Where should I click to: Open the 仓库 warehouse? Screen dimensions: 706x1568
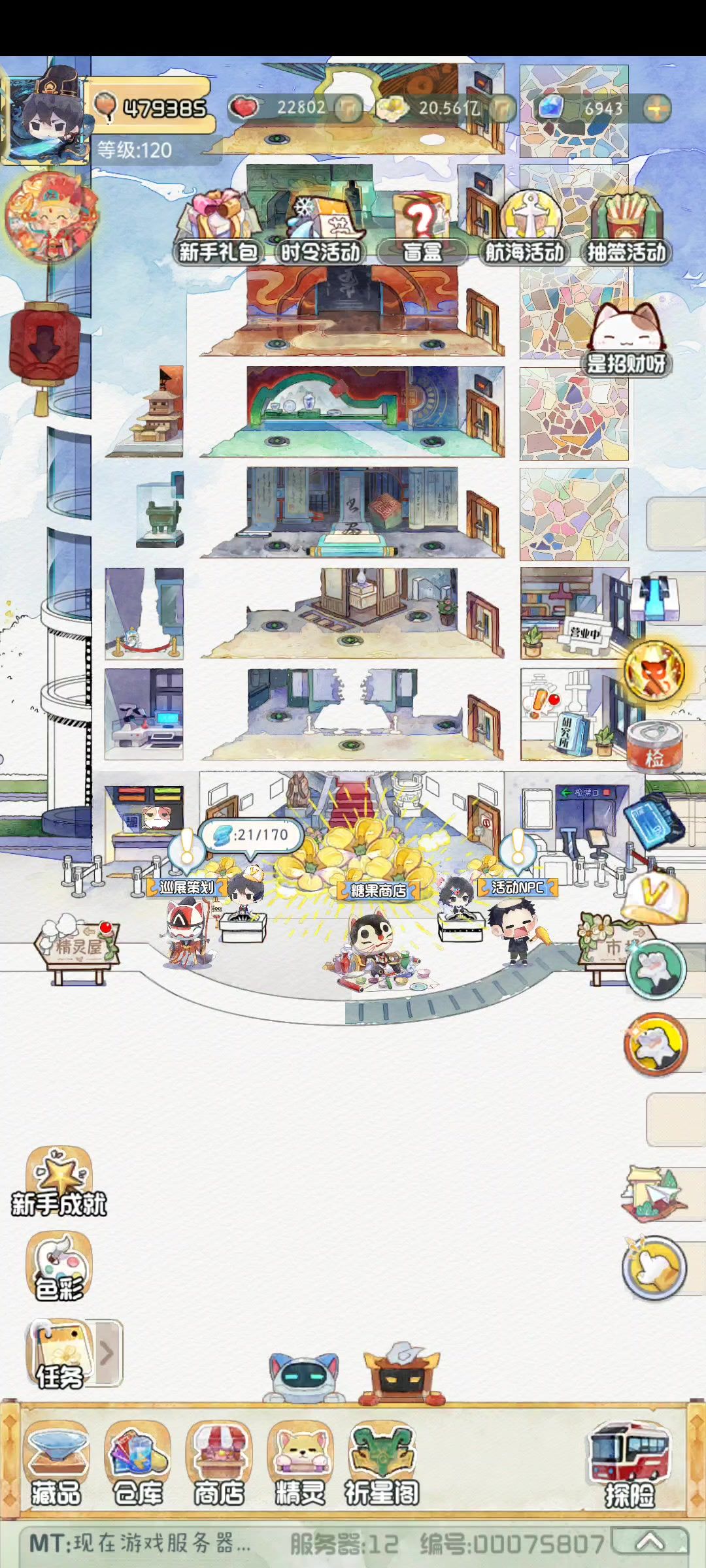137,1462
